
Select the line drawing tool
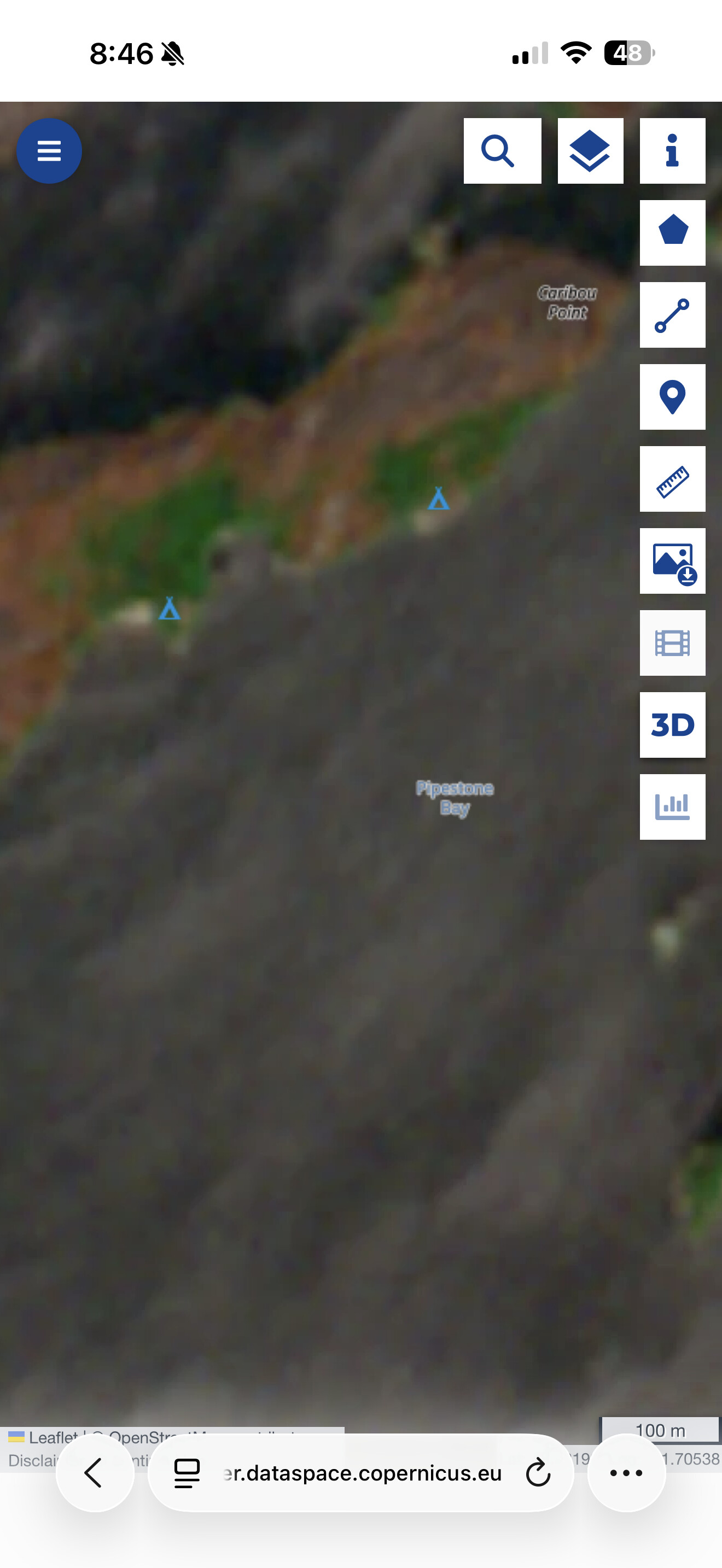coord(673,315)
